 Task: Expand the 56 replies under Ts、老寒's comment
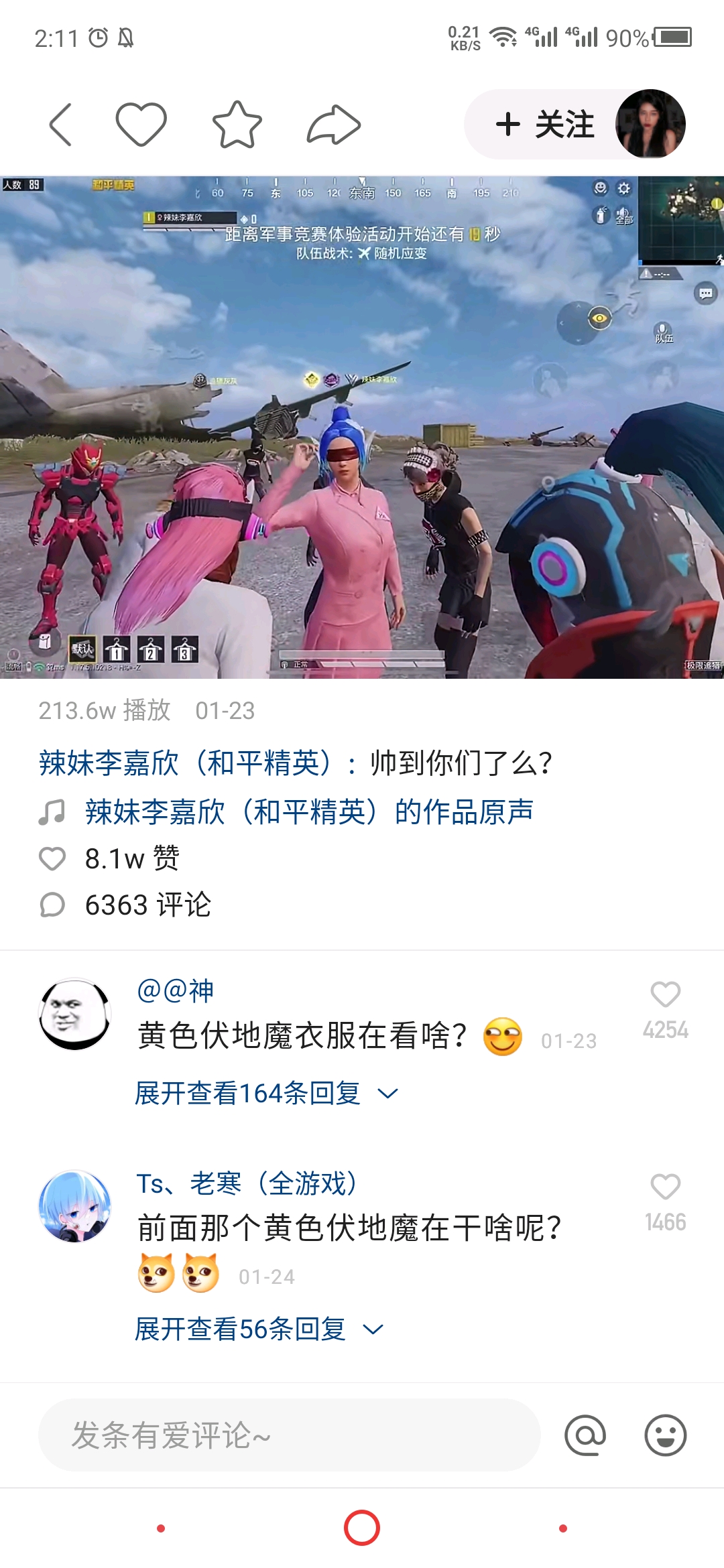pos(259,1329)
